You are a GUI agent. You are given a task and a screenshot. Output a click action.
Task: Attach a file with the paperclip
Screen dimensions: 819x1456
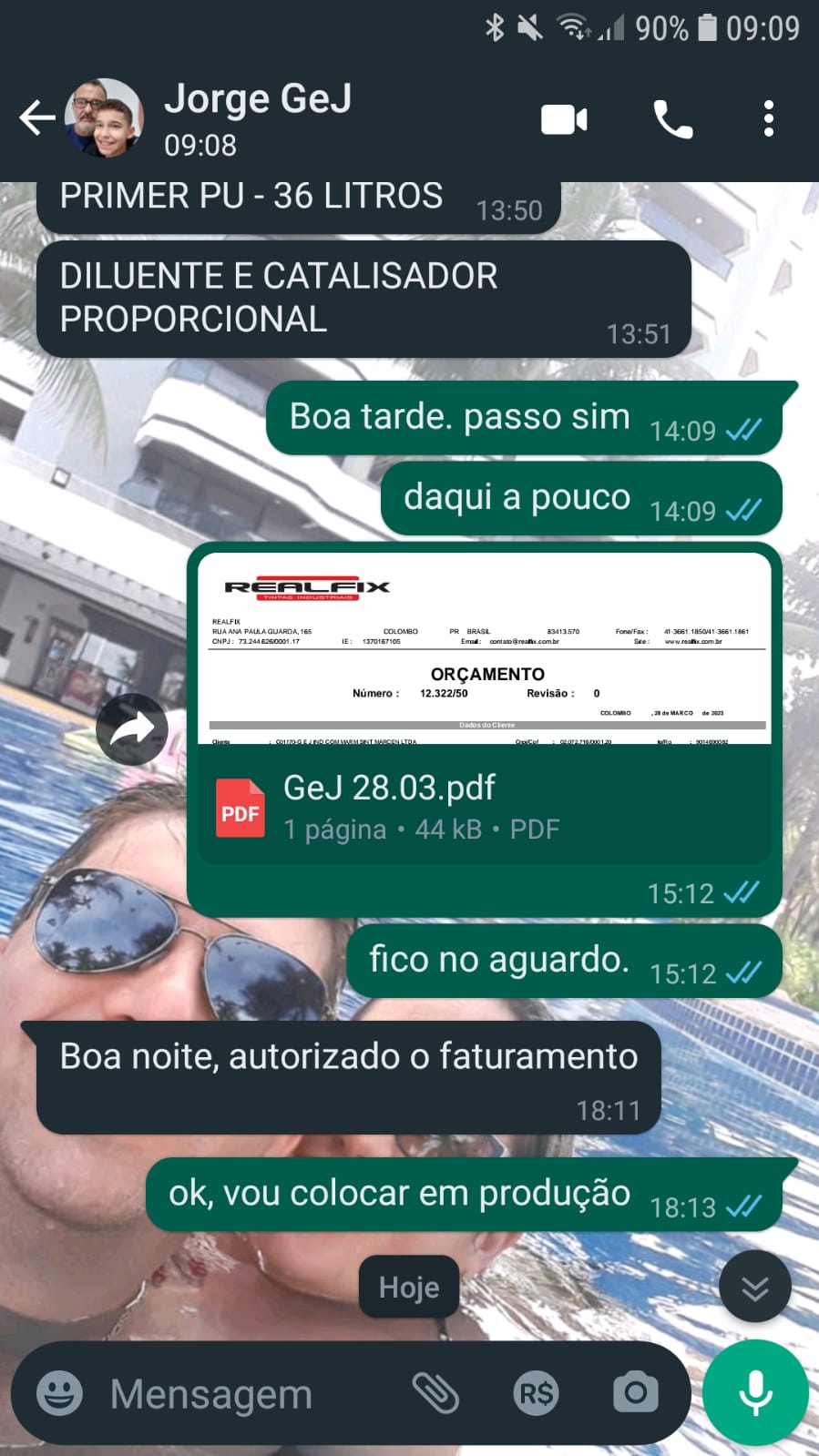[435, 1393]
